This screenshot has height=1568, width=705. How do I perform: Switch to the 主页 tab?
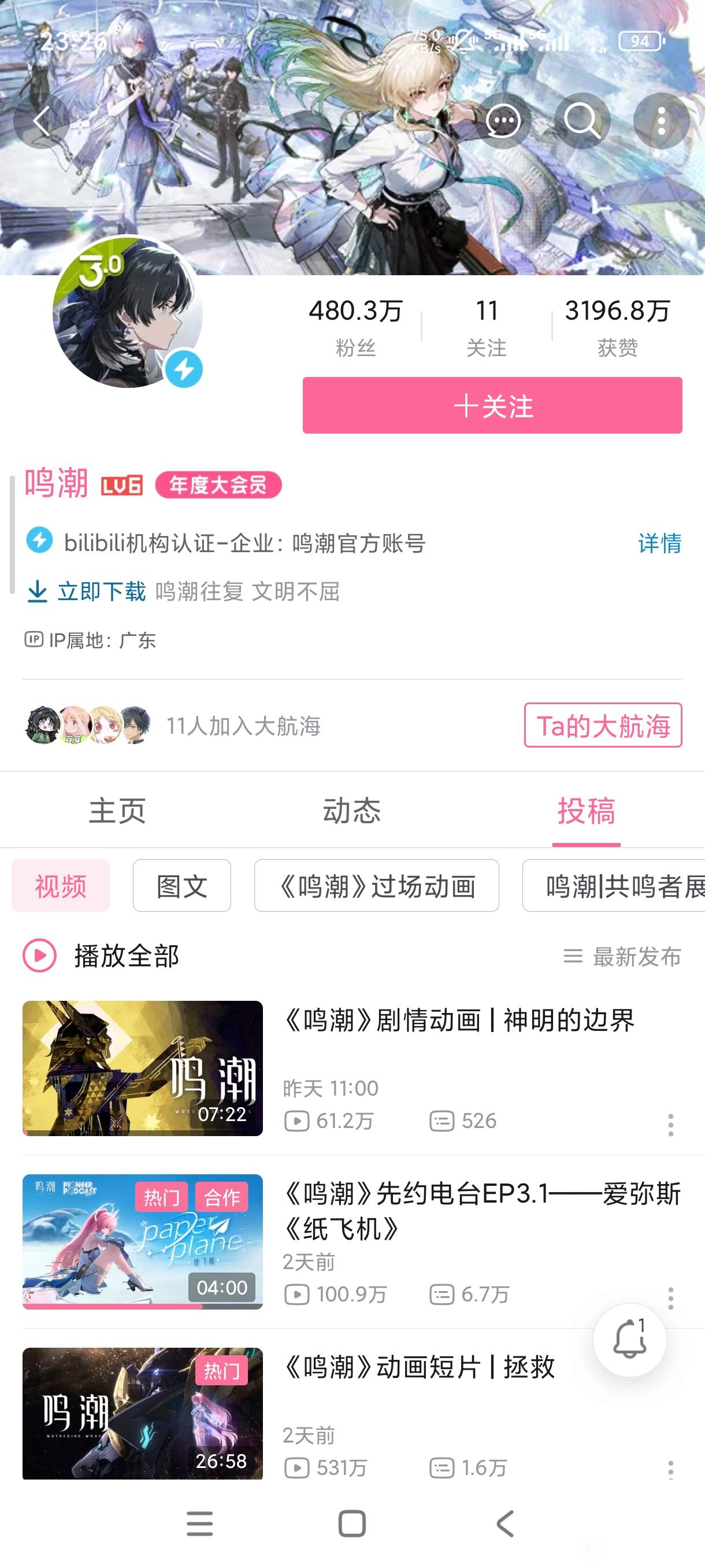117,811
